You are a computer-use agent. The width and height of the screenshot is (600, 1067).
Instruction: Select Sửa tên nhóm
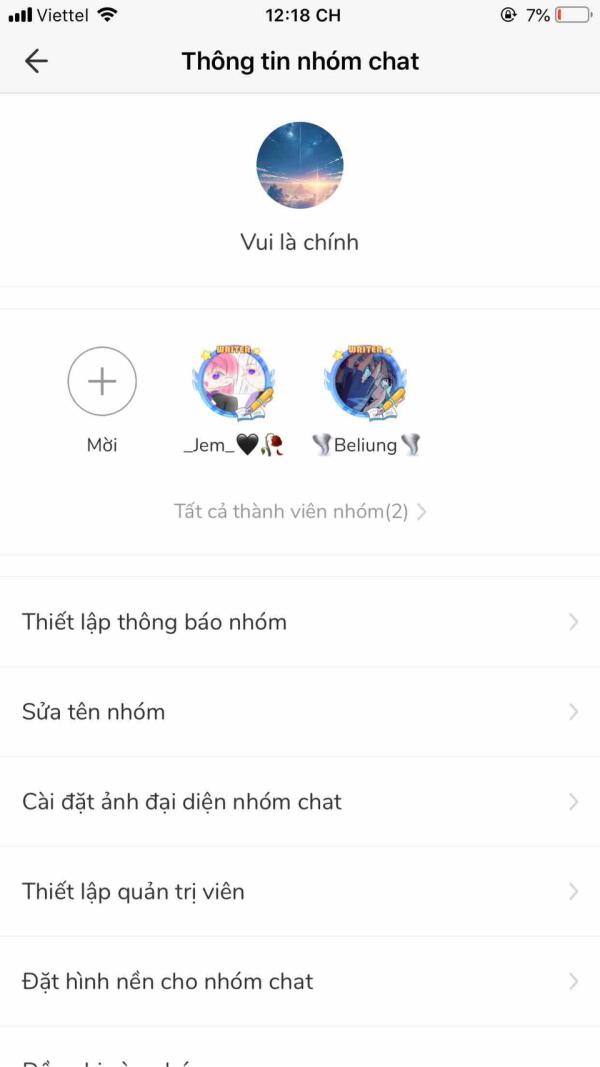tap(300, 712)
